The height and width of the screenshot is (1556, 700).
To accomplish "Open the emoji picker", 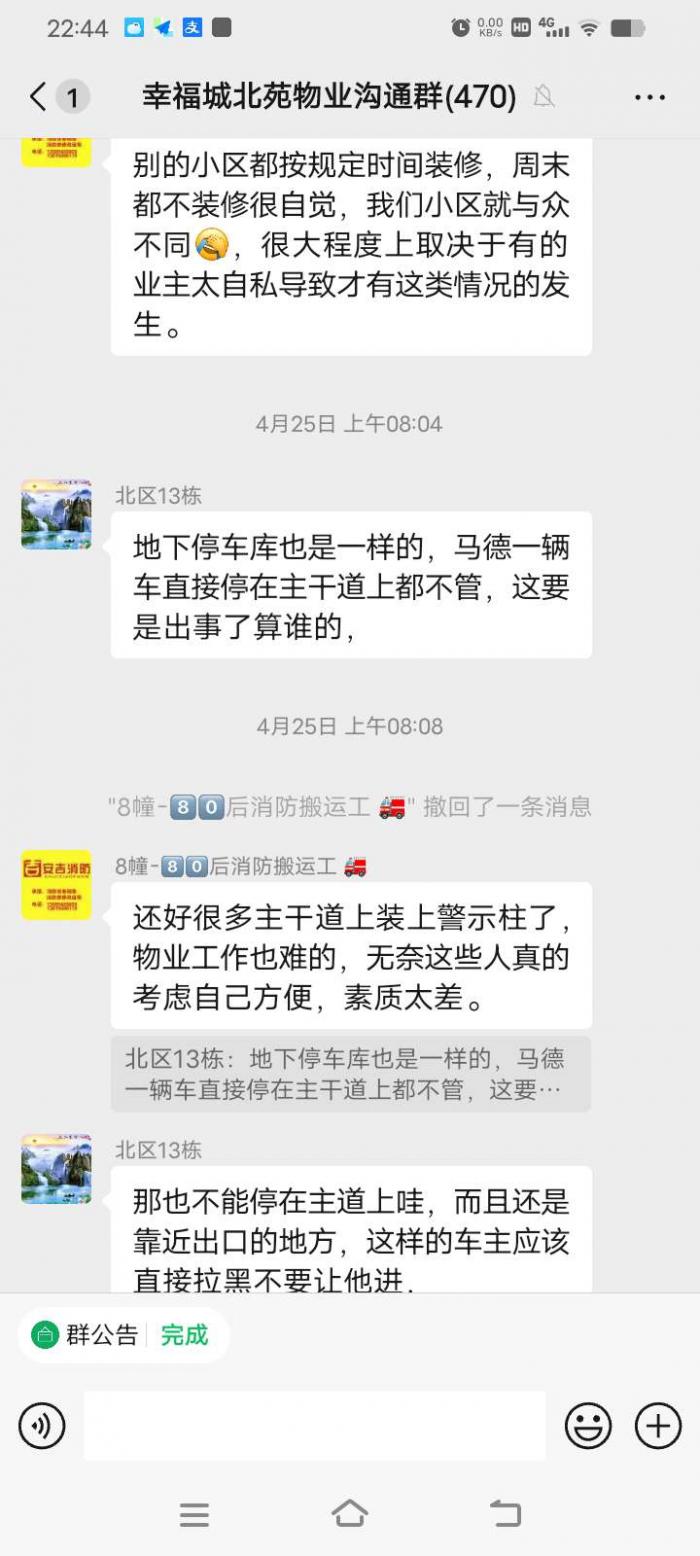I will (x=588, y=1426).
